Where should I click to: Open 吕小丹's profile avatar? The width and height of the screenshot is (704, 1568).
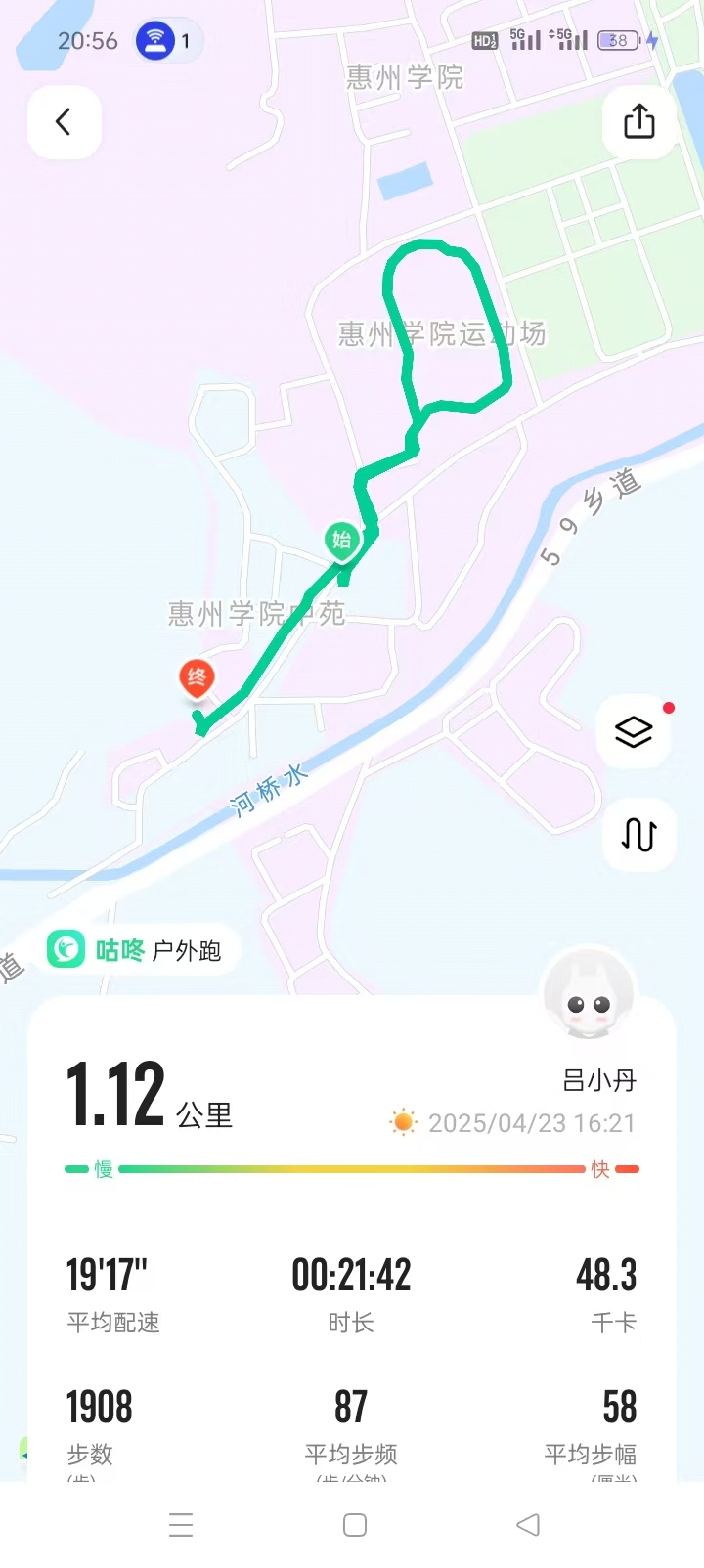[x=590, y=995]
